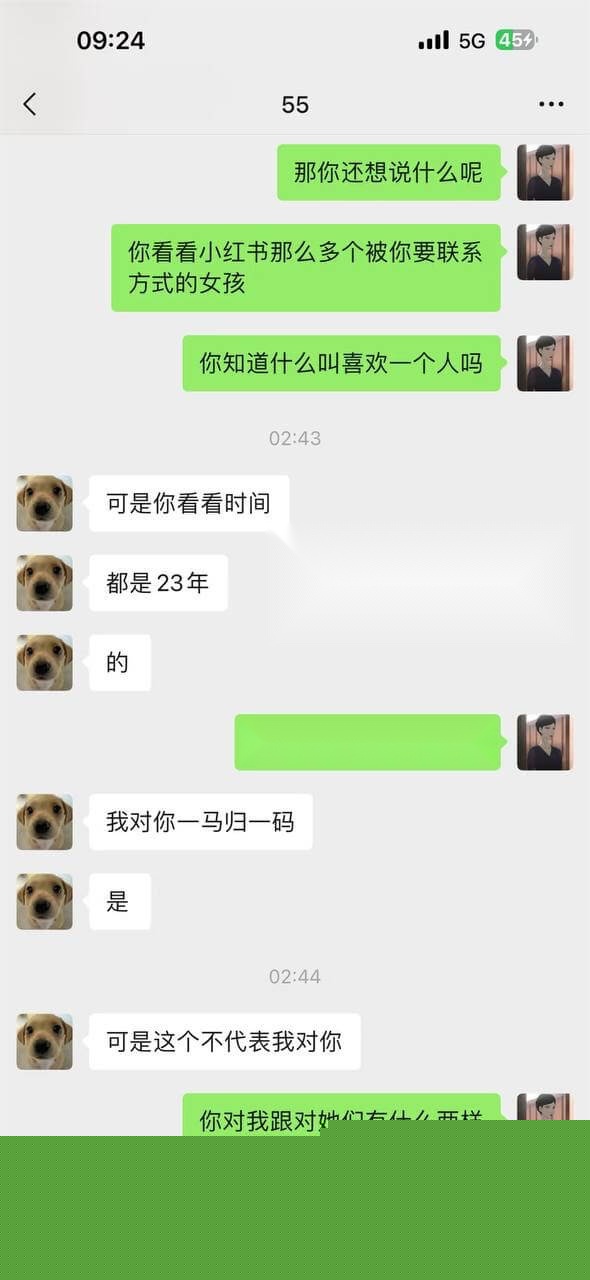Open the three-dot chat options menu
This screenshot has height=1280, width=590.
551,104
